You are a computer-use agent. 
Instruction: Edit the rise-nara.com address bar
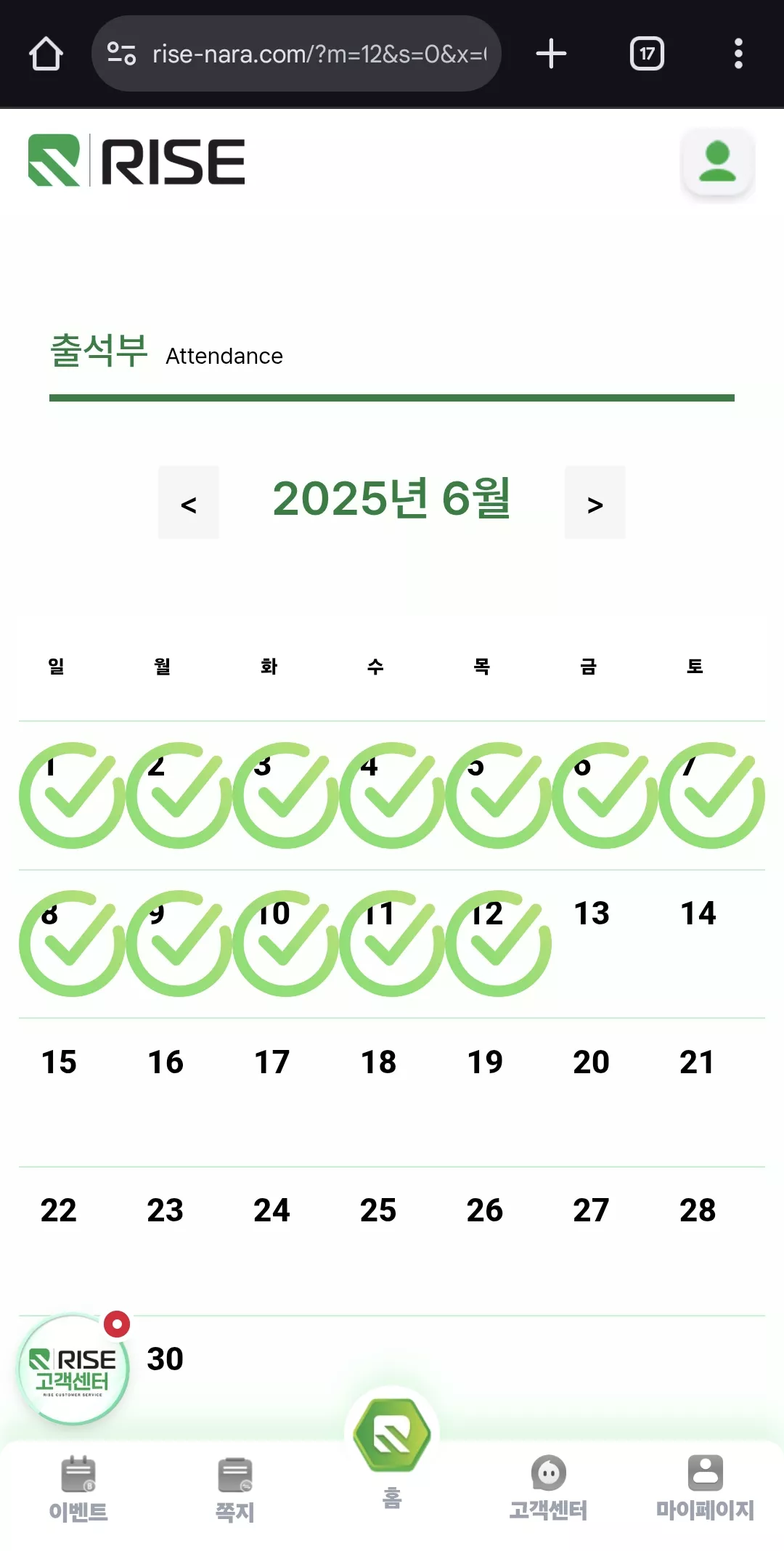(296, 54)
